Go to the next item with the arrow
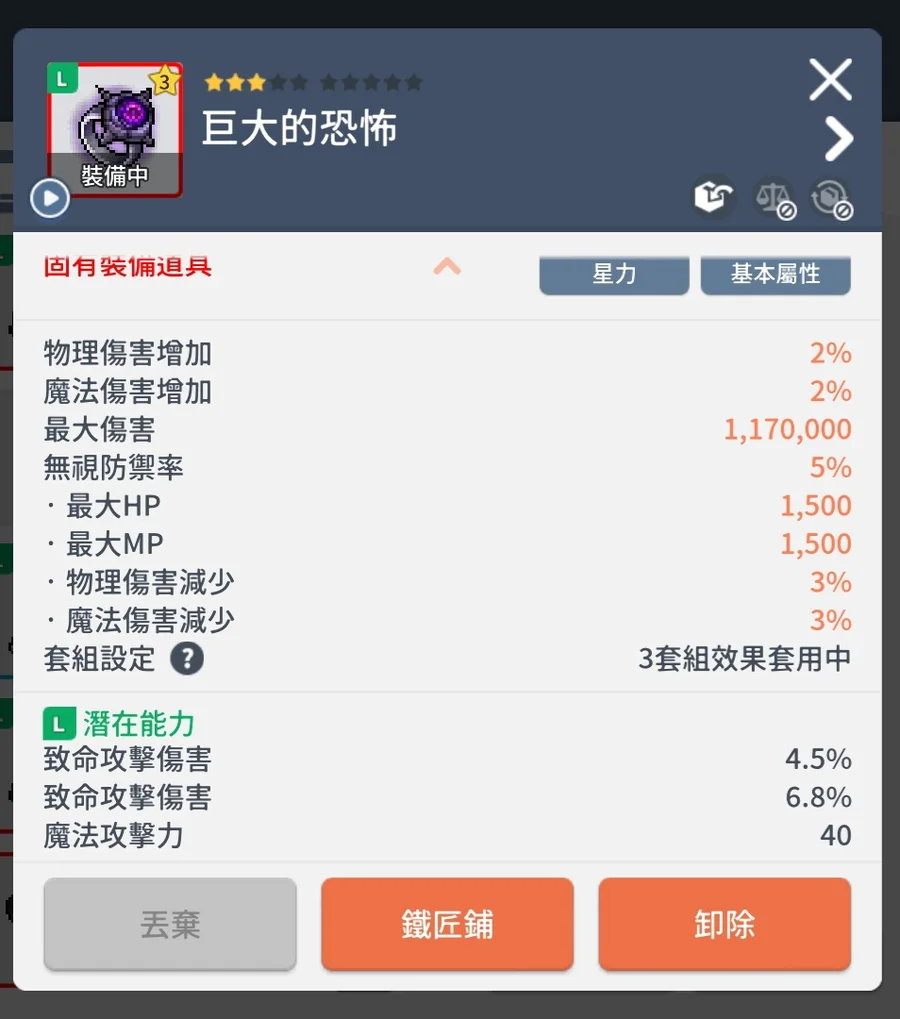The width and height of the screenshot is (900, 1019). pyautogui.click(x=838, y=140)
